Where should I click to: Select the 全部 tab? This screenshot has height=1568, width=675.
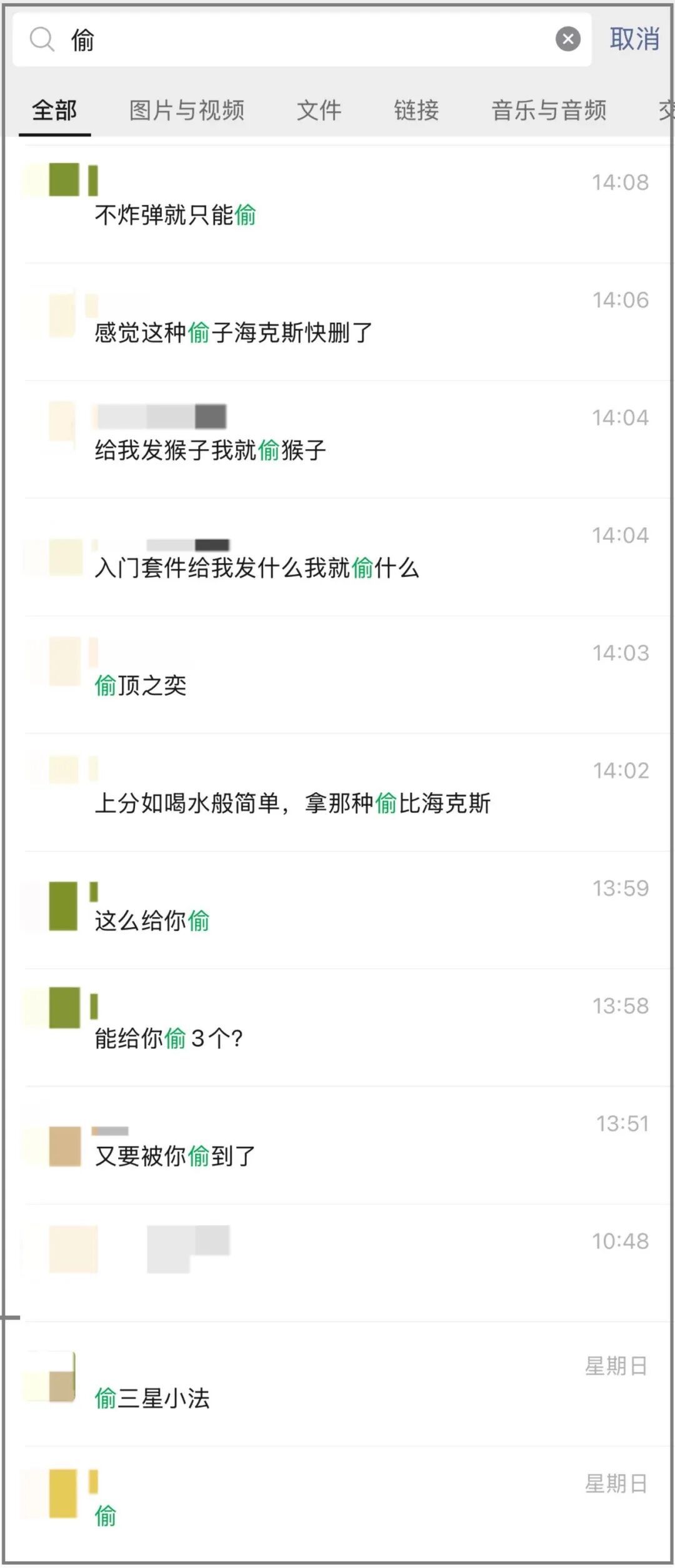[54, 111]
